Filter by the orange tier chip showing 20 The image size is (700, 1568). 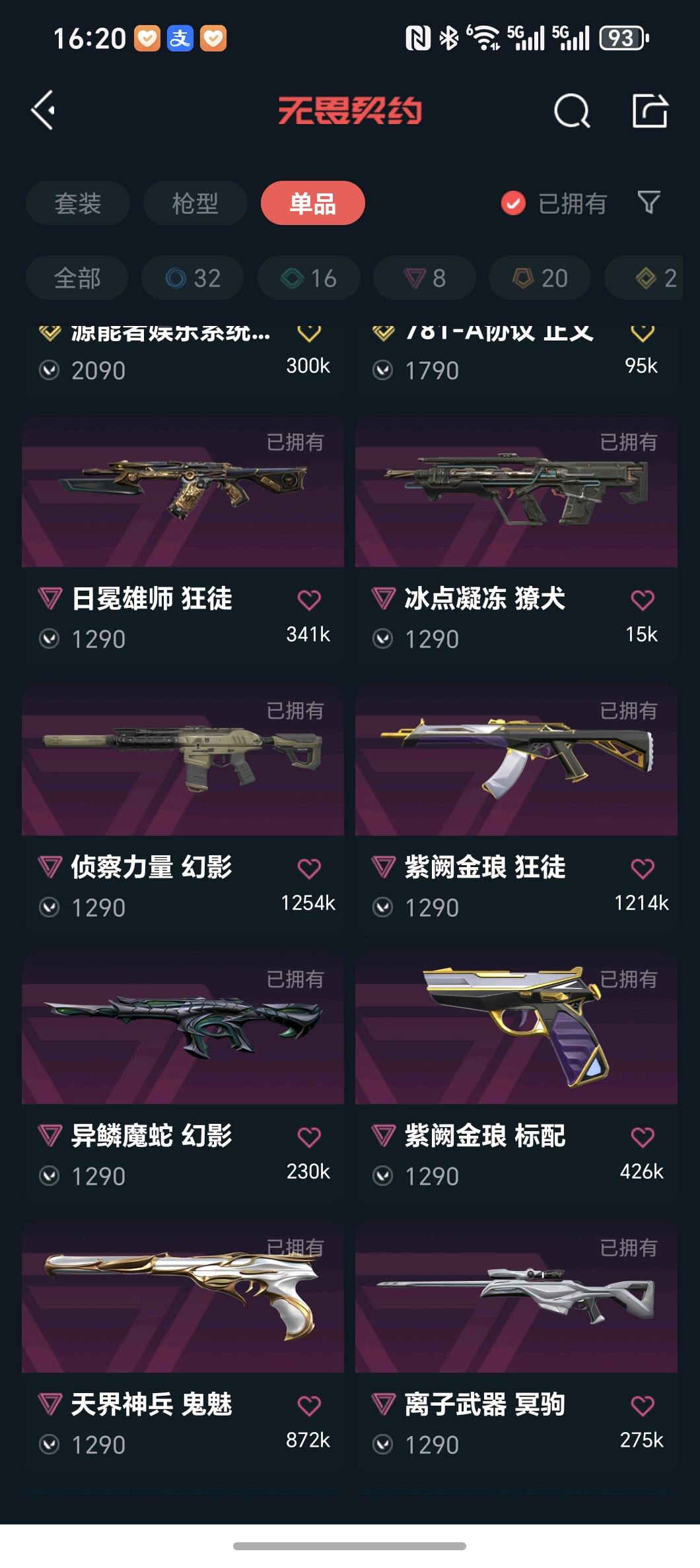click(x=540, y=278)
